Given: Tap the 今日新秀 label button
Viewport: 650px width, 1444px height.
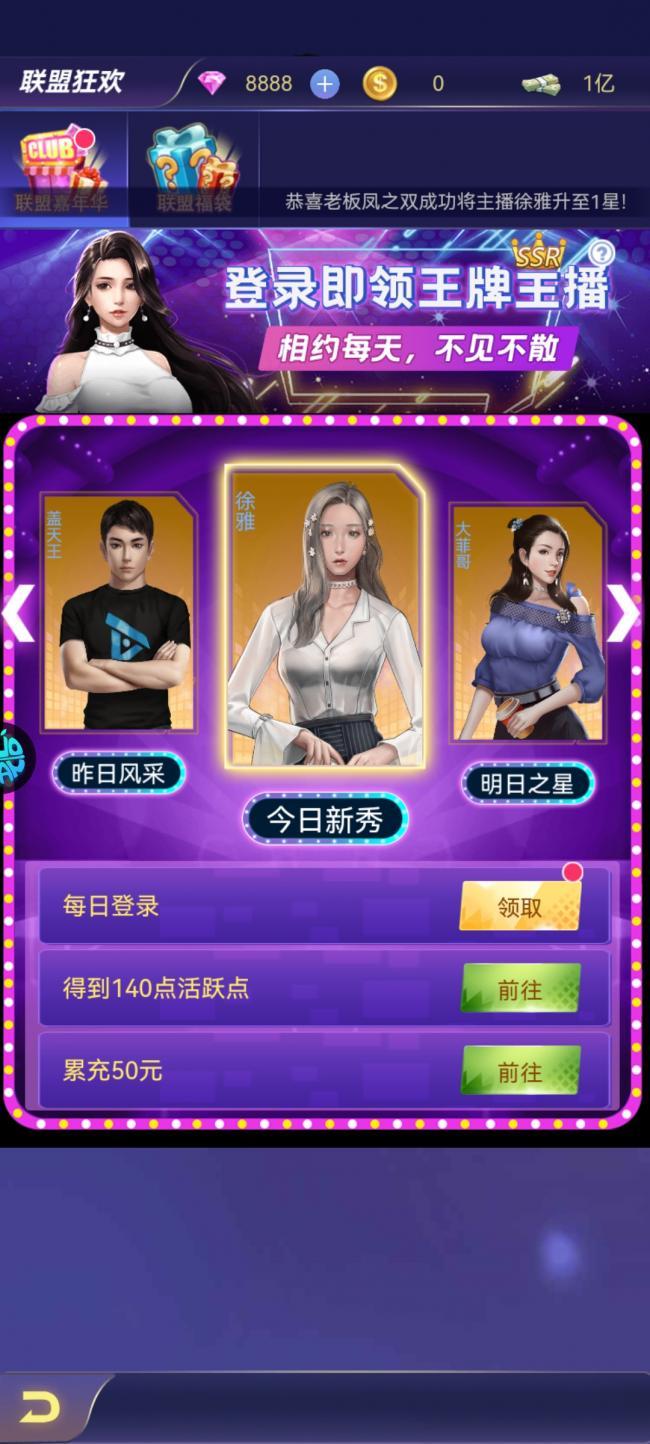Looking at the screenshot, I should pyautogui.click(x=325, y=819).
